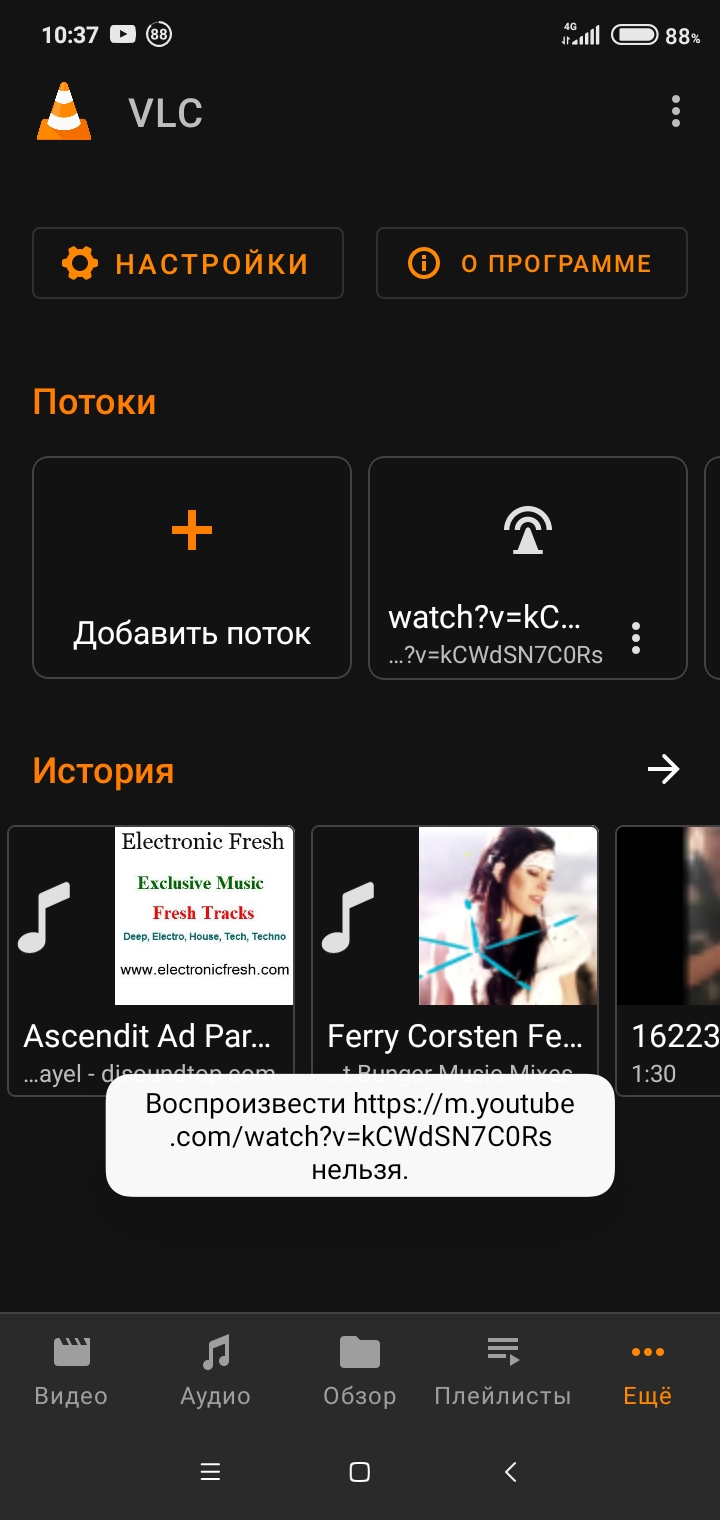This screenshot has width=720, height=1520.
Task: Open the 1:30 video in history
Action: [x=668, y=950]
